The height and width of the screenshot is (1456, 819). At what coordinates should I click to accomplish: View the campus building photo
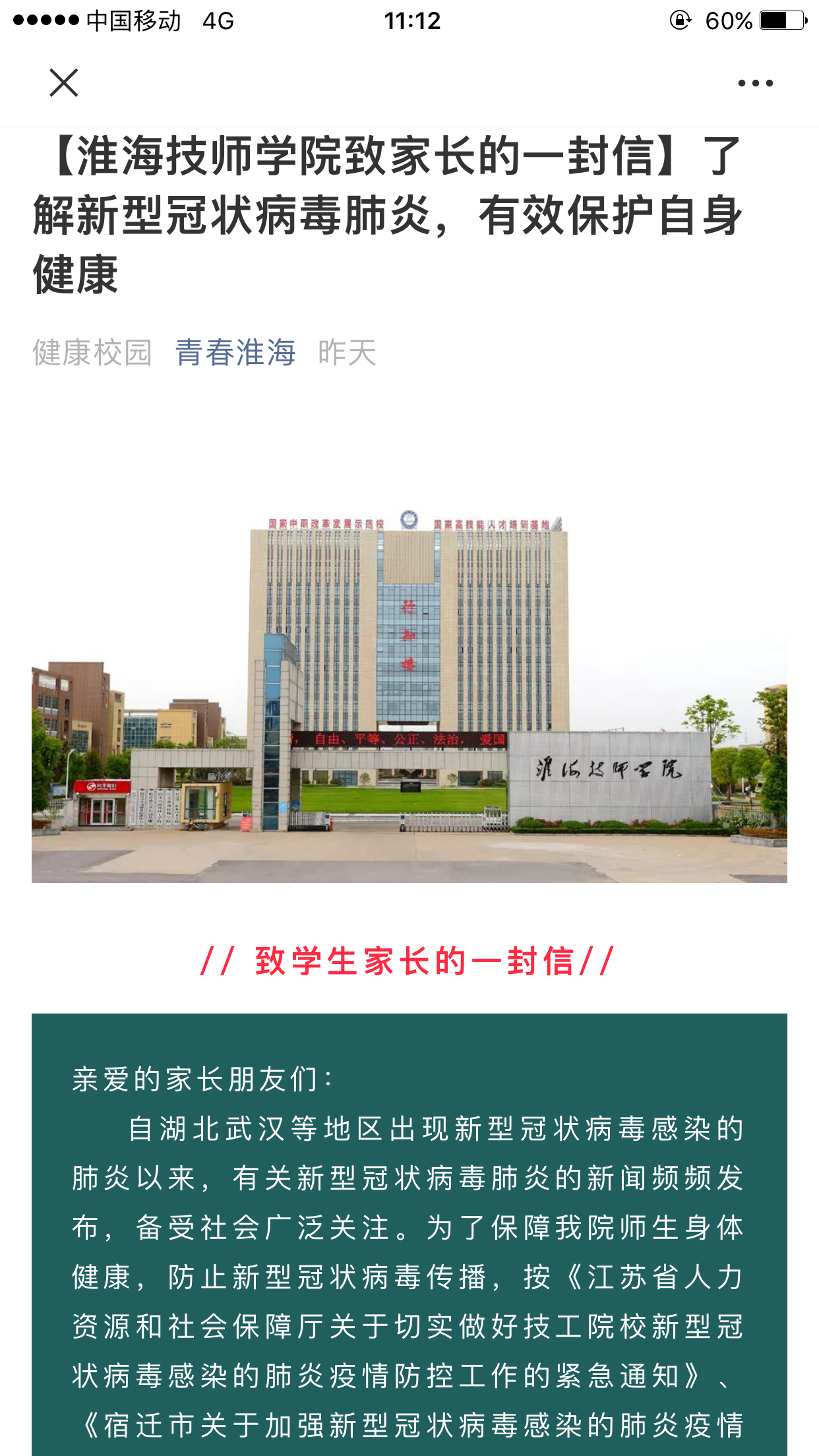click(409, 696)
